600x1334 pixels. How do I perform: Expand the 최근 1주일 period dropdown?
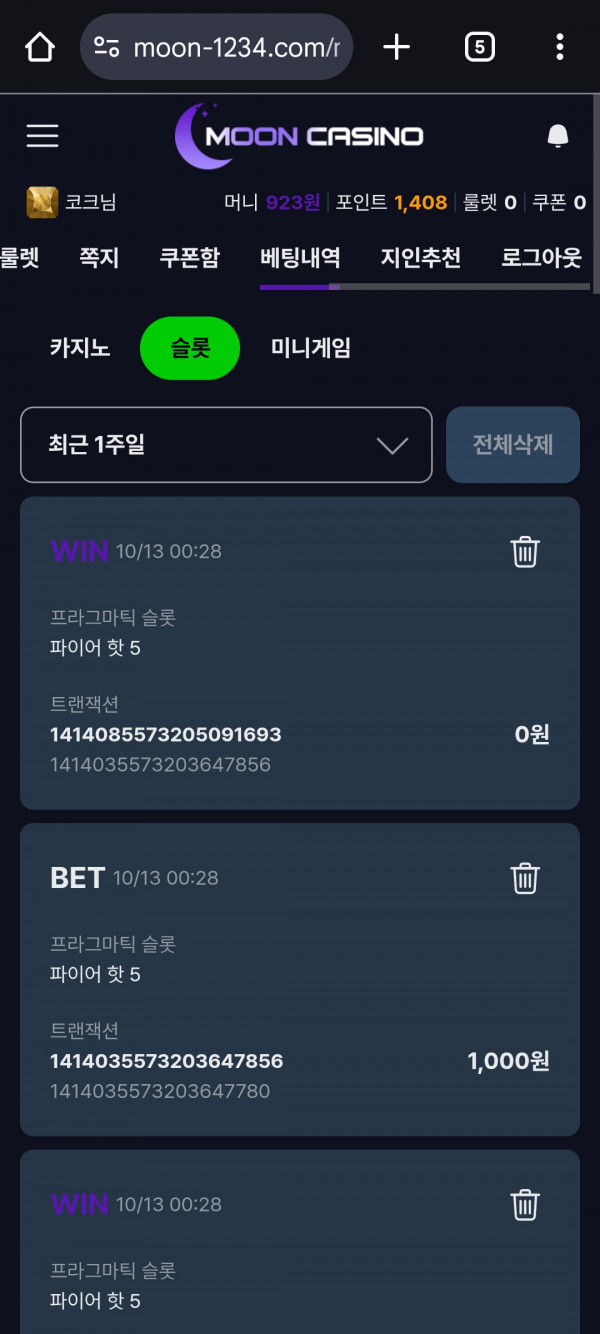point(226,445)
